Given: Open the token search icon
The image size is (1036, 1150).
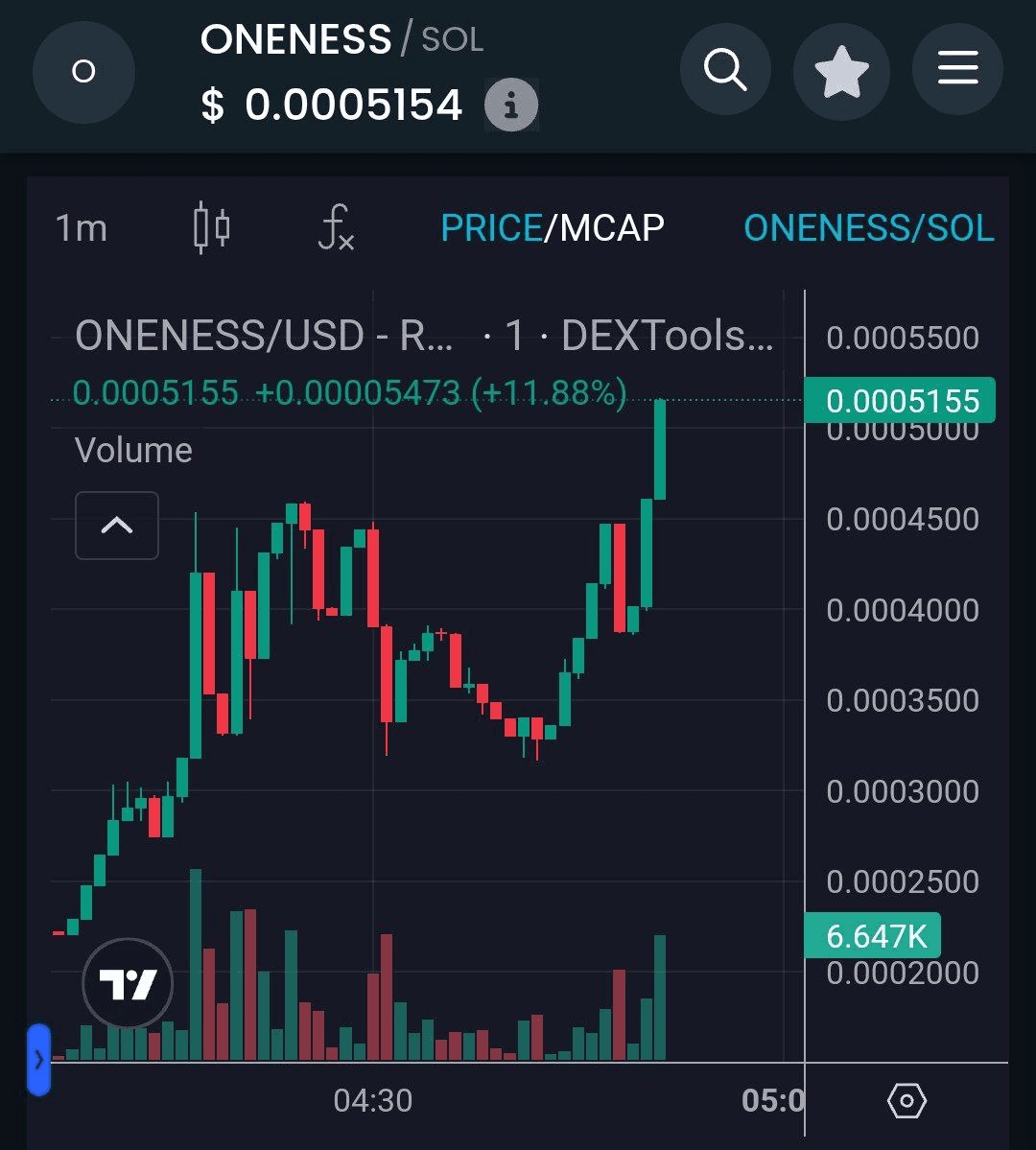Looking at the screenshot, I should click(x=725, y=70).
